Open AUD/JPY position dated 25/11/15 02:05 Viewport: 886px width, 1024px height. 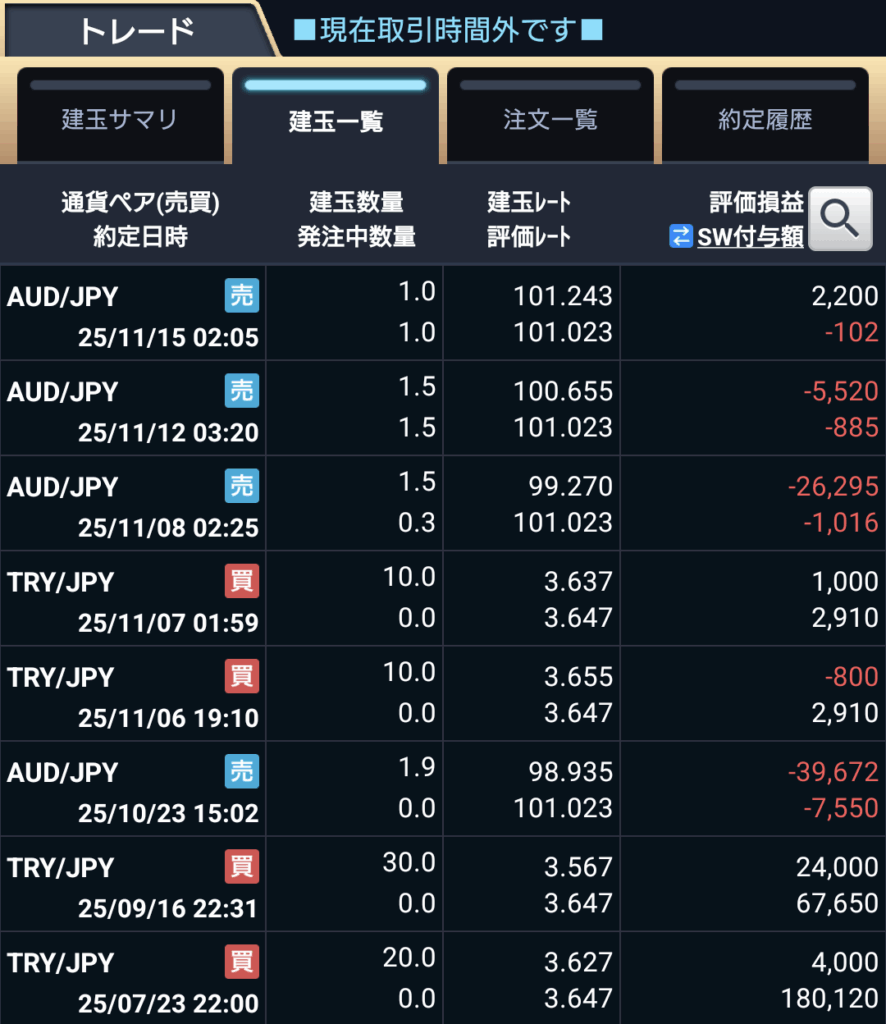(442, 314)
